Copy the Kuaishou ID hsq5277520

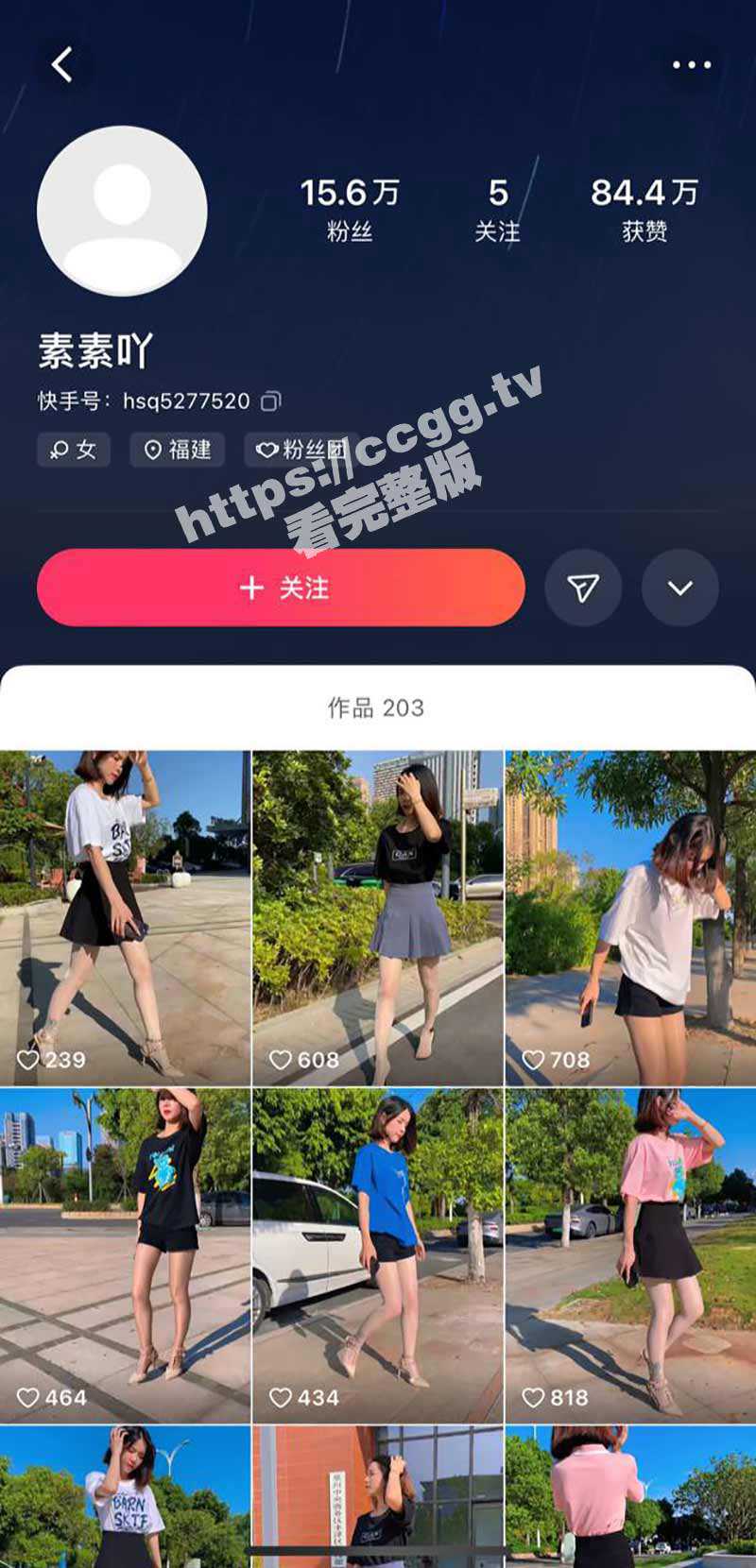tap(271, 401)
